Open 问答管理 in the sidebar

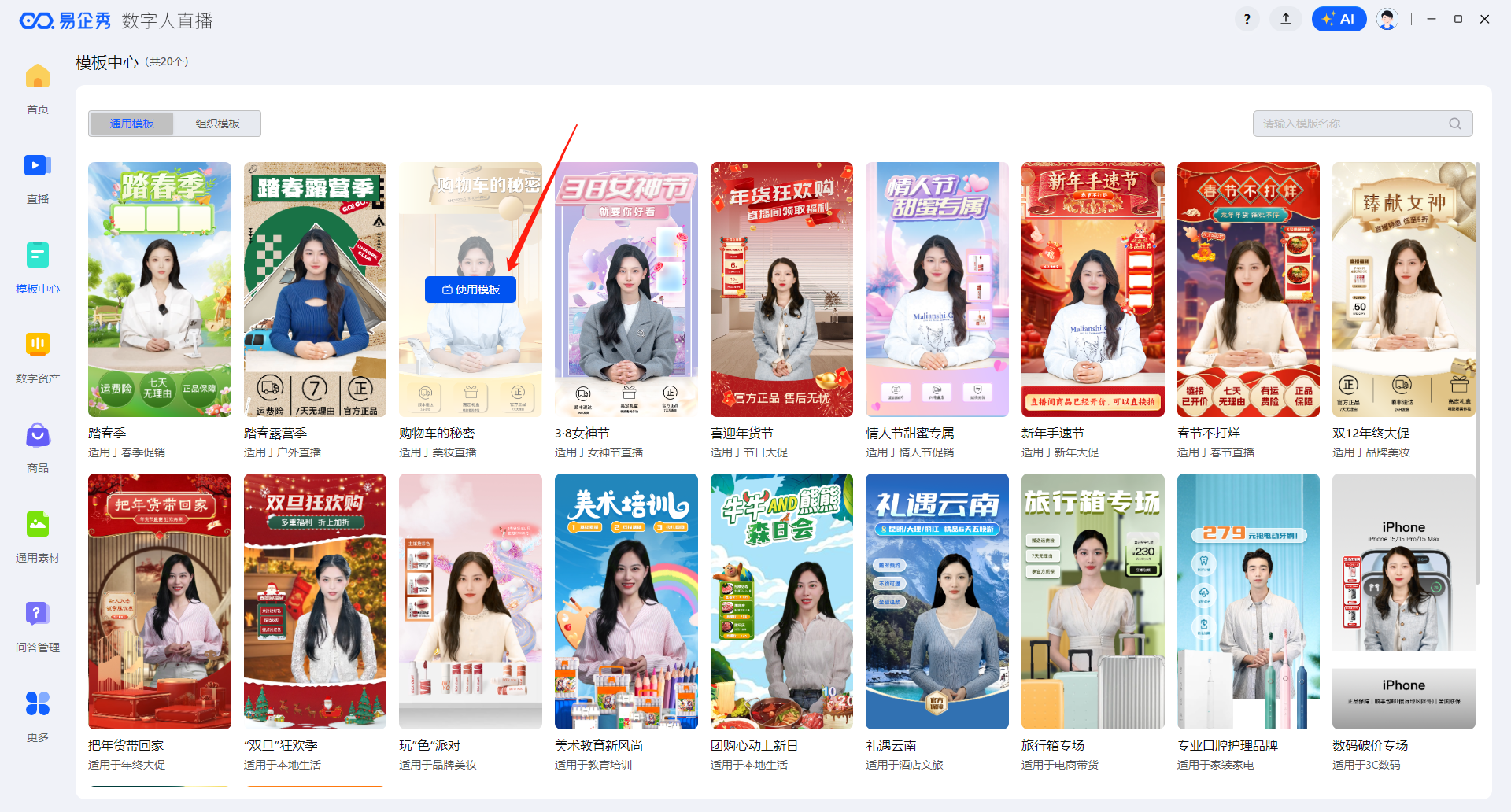pyautogui.click(x=38, y=626)
